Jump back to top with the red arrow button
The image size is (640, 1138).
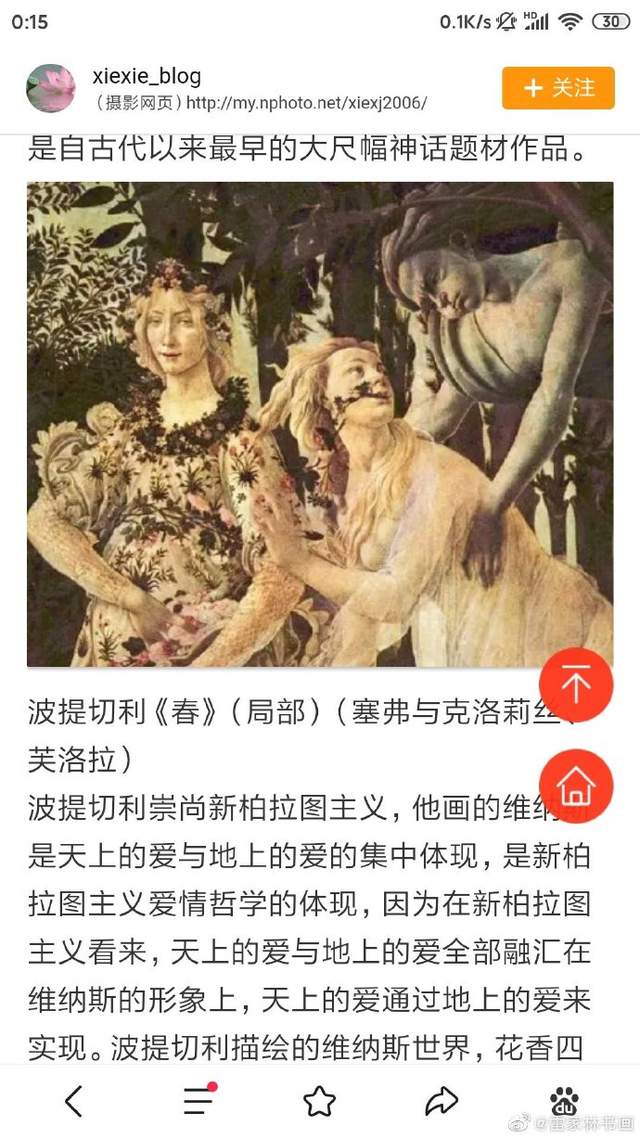point(576,684)
